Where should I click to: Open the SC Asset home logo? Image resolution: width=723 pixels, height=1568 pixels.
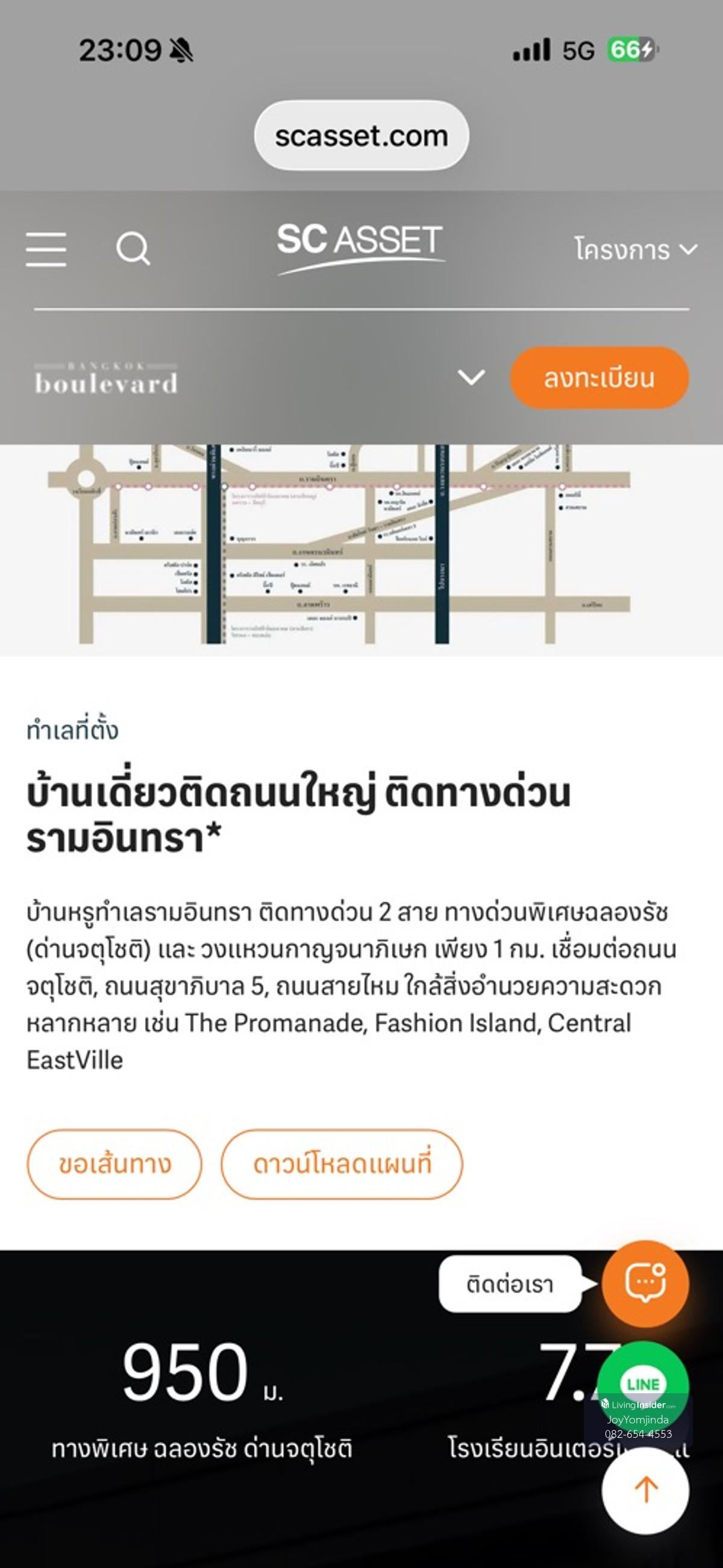[360, 246]
